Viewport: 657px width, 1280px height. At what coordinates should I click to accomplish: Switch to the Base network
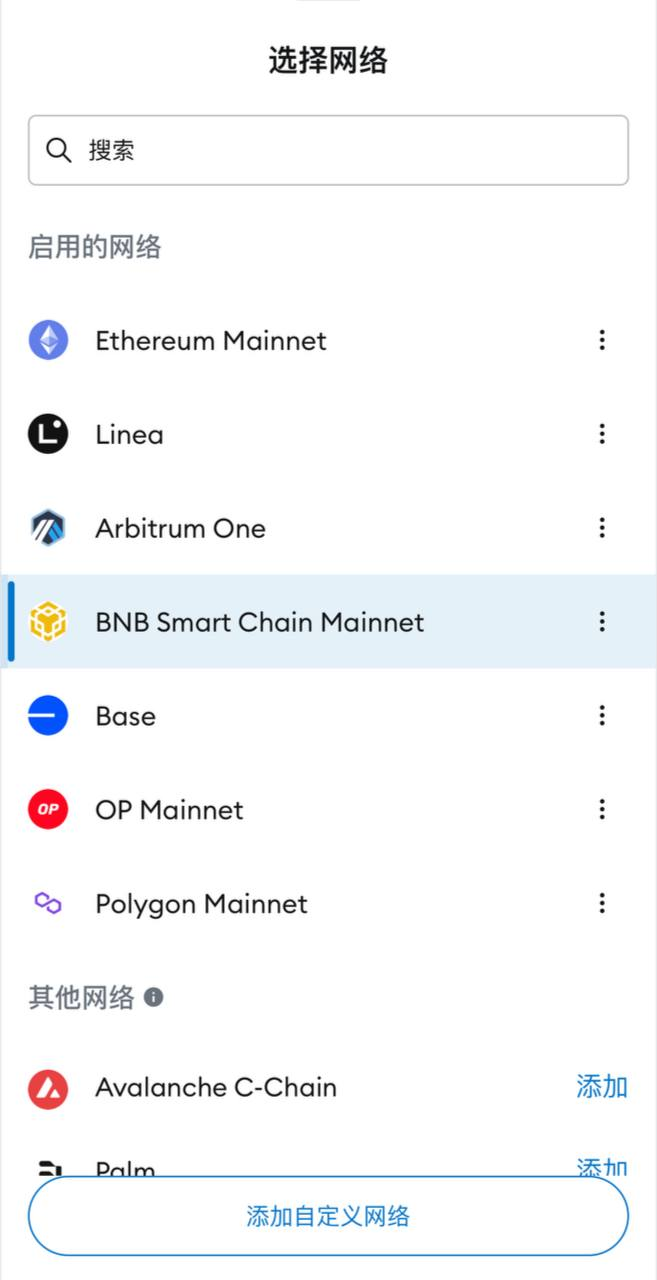[126, 716]
